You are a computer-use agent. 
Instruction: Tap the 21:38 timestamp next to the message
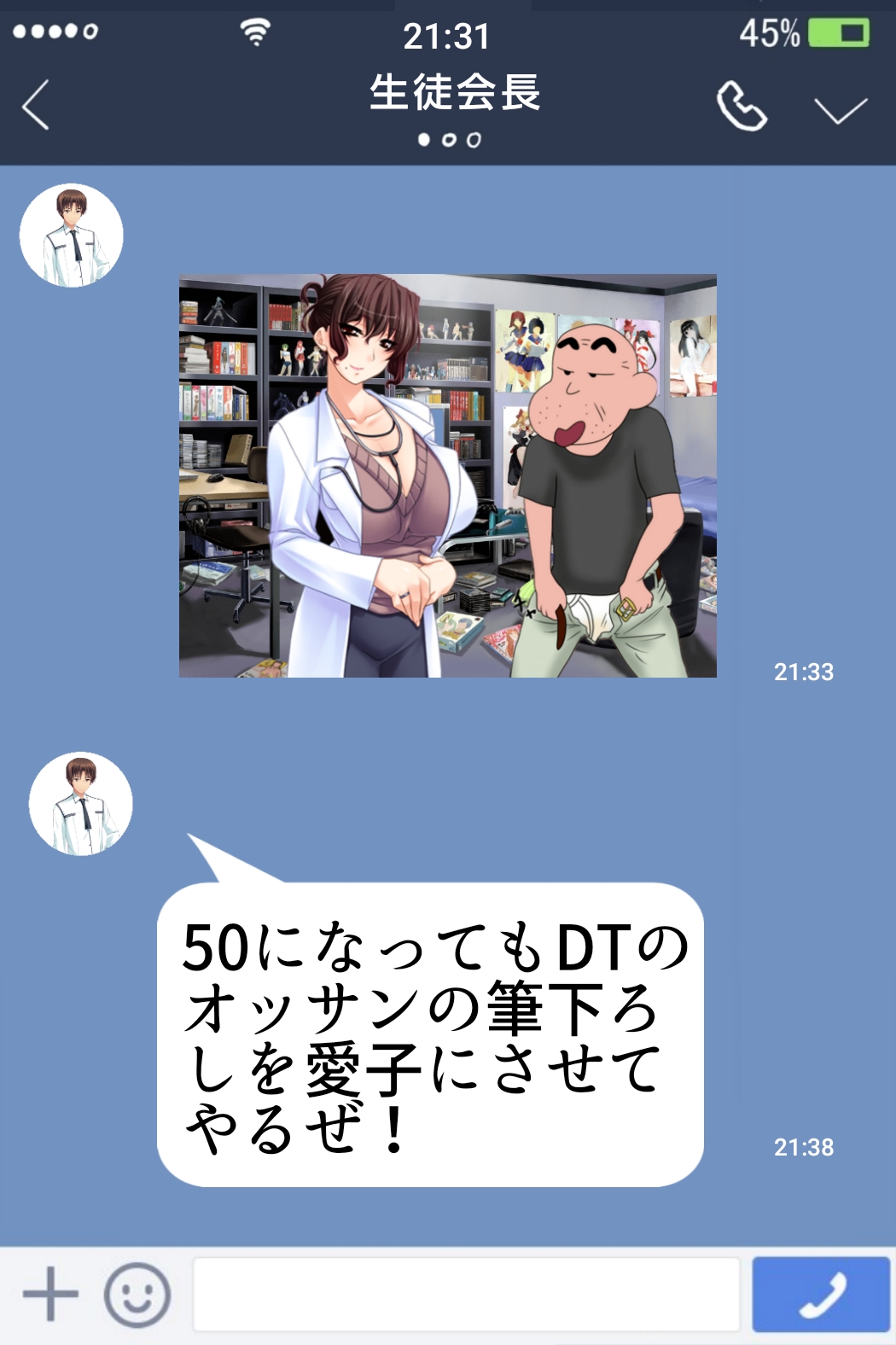tap(806, 1146)
